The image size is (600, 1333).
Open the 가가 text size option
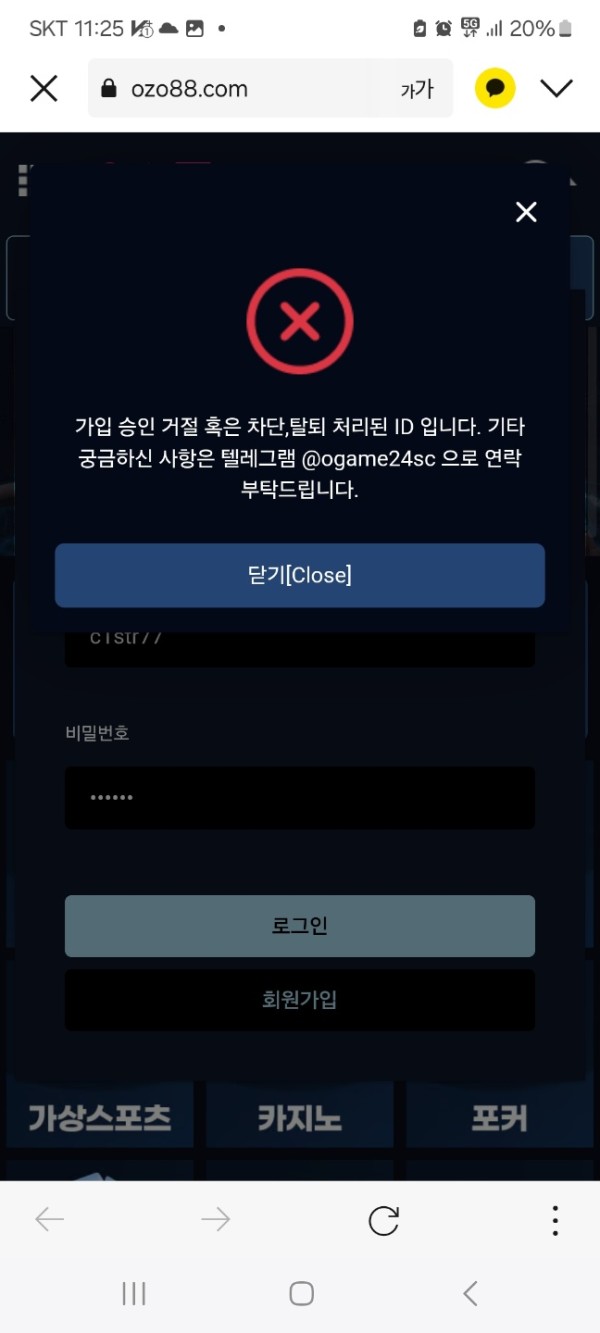coord(417,89)
